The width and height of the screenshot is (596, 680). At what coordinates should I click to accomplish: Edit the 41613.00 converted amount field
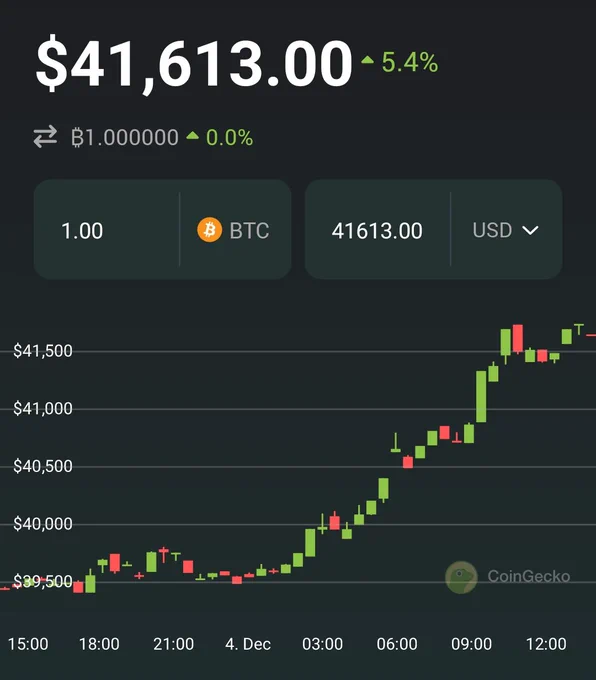click(x=377, y=229)
